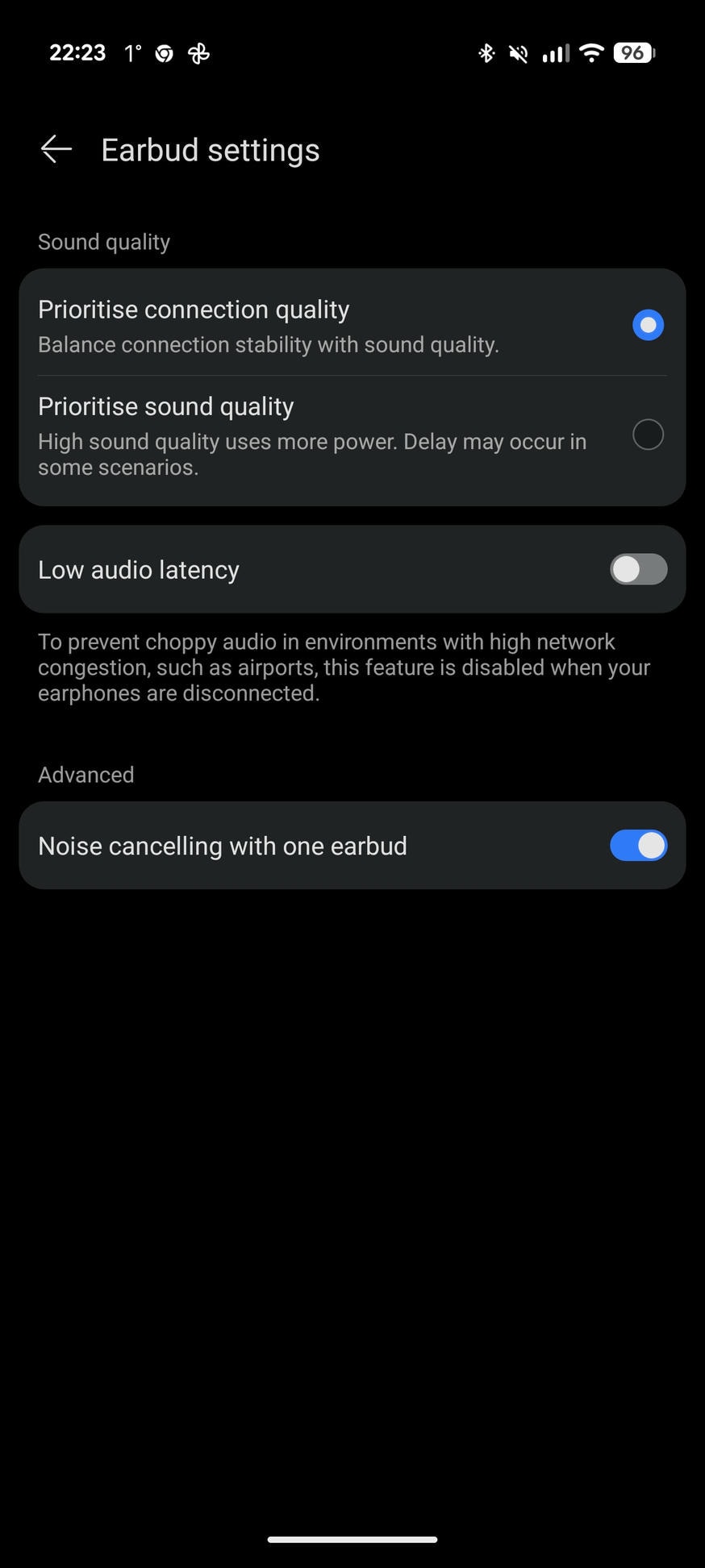This screenshot has height=1568, width=705.
Task: Tap the muted sound icon in status bar
Action: (519, 52)
